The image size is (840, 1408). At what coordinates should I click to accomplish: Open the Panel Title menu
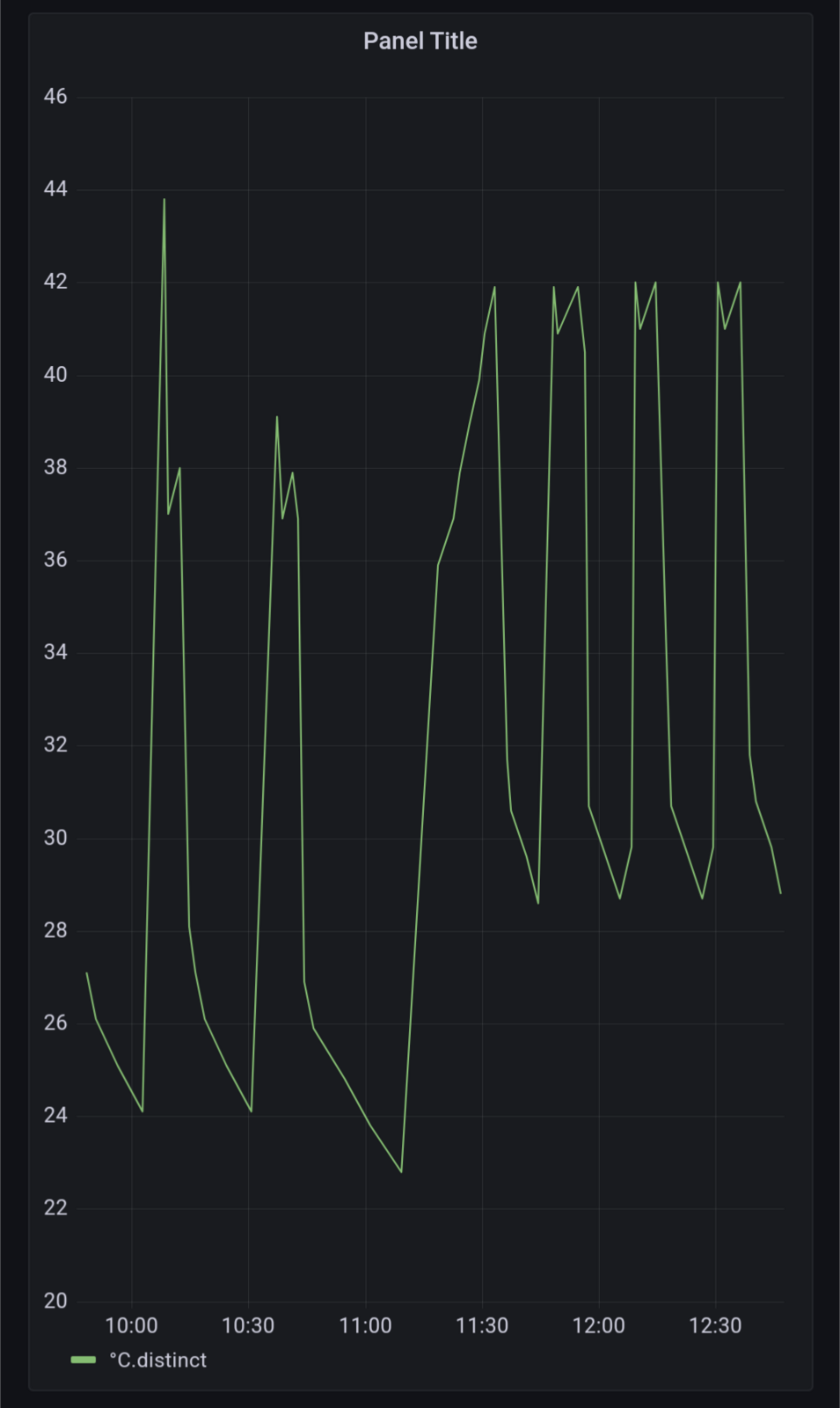click(x=420, y=41)
